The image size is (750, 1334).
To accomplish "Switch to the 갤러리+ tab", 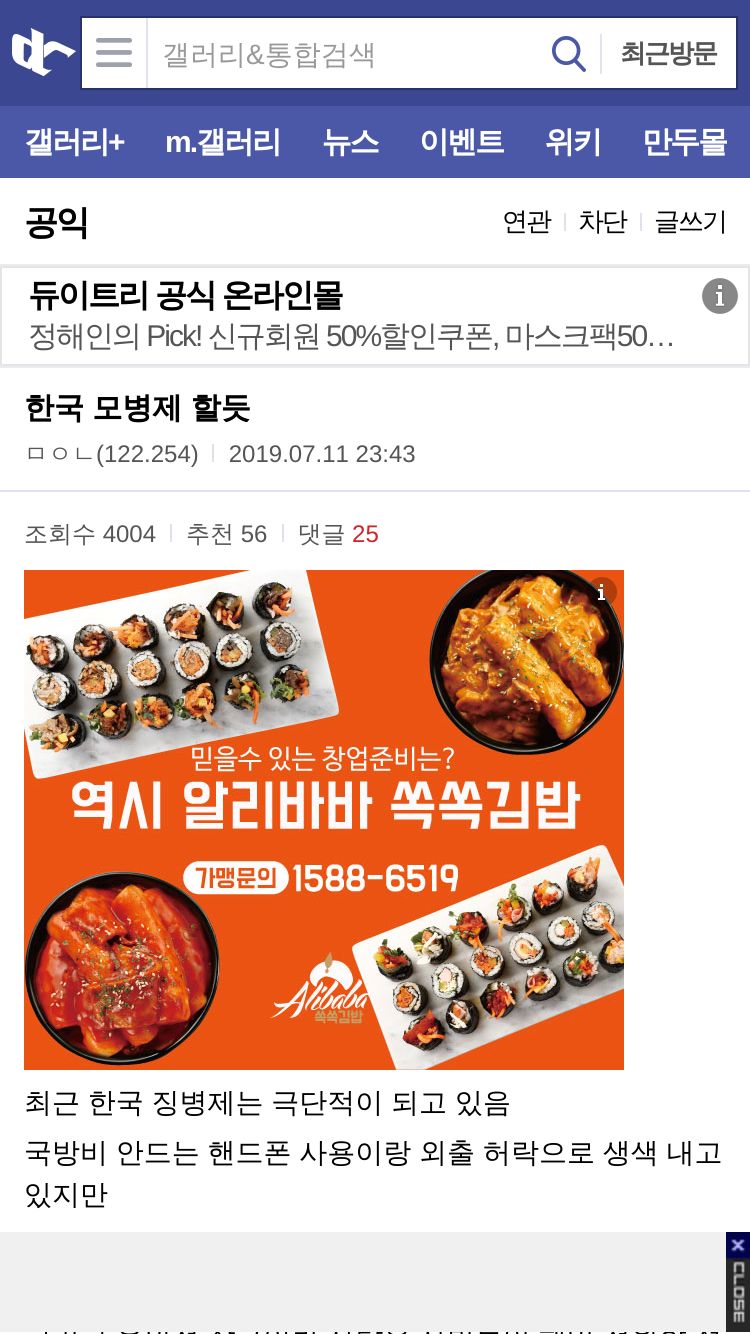I will click(x=75, y=142).
